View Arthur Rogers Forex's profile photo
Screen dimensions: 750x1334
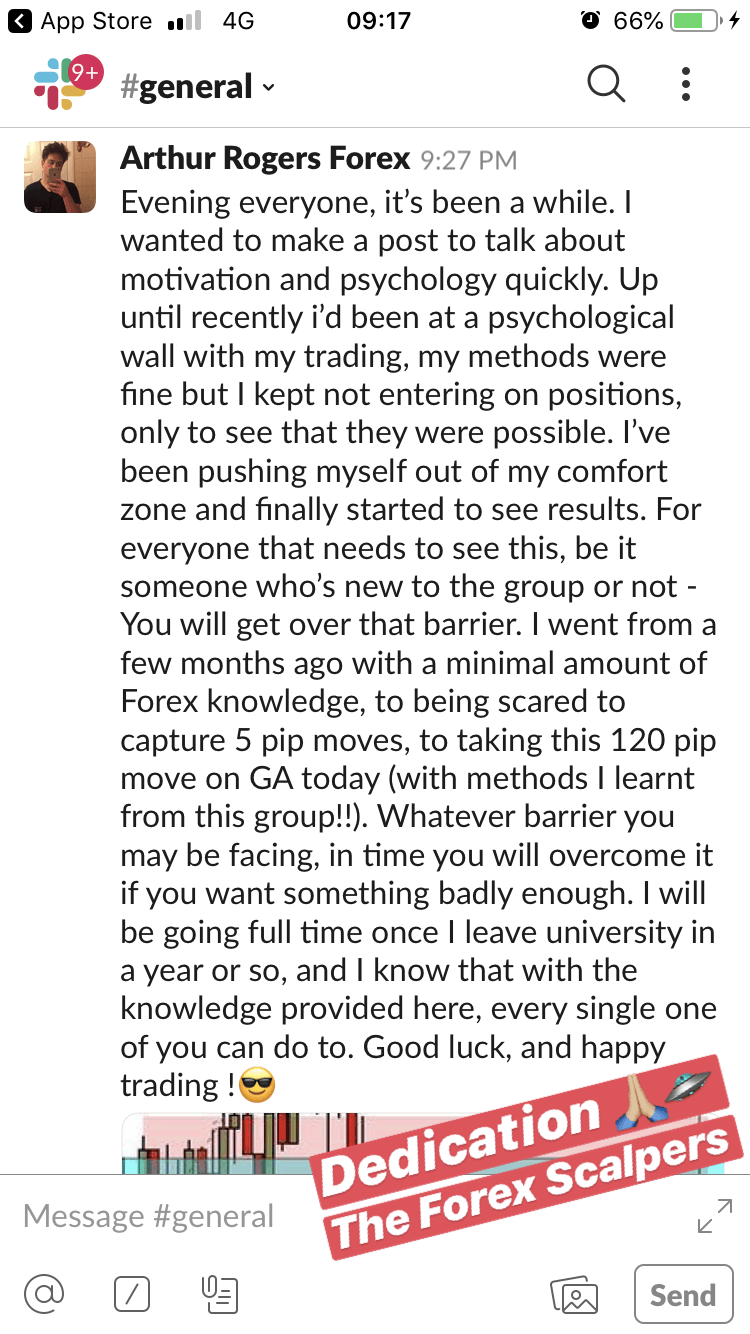(60, 177)
